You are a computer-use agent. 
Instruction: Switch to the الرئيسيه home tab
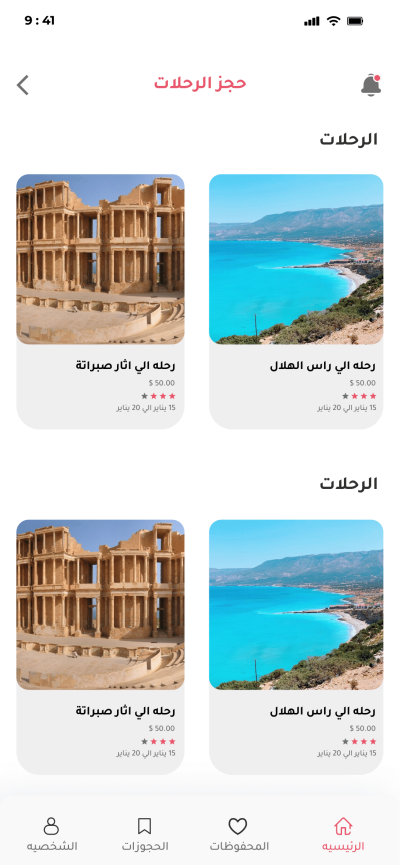343,835
